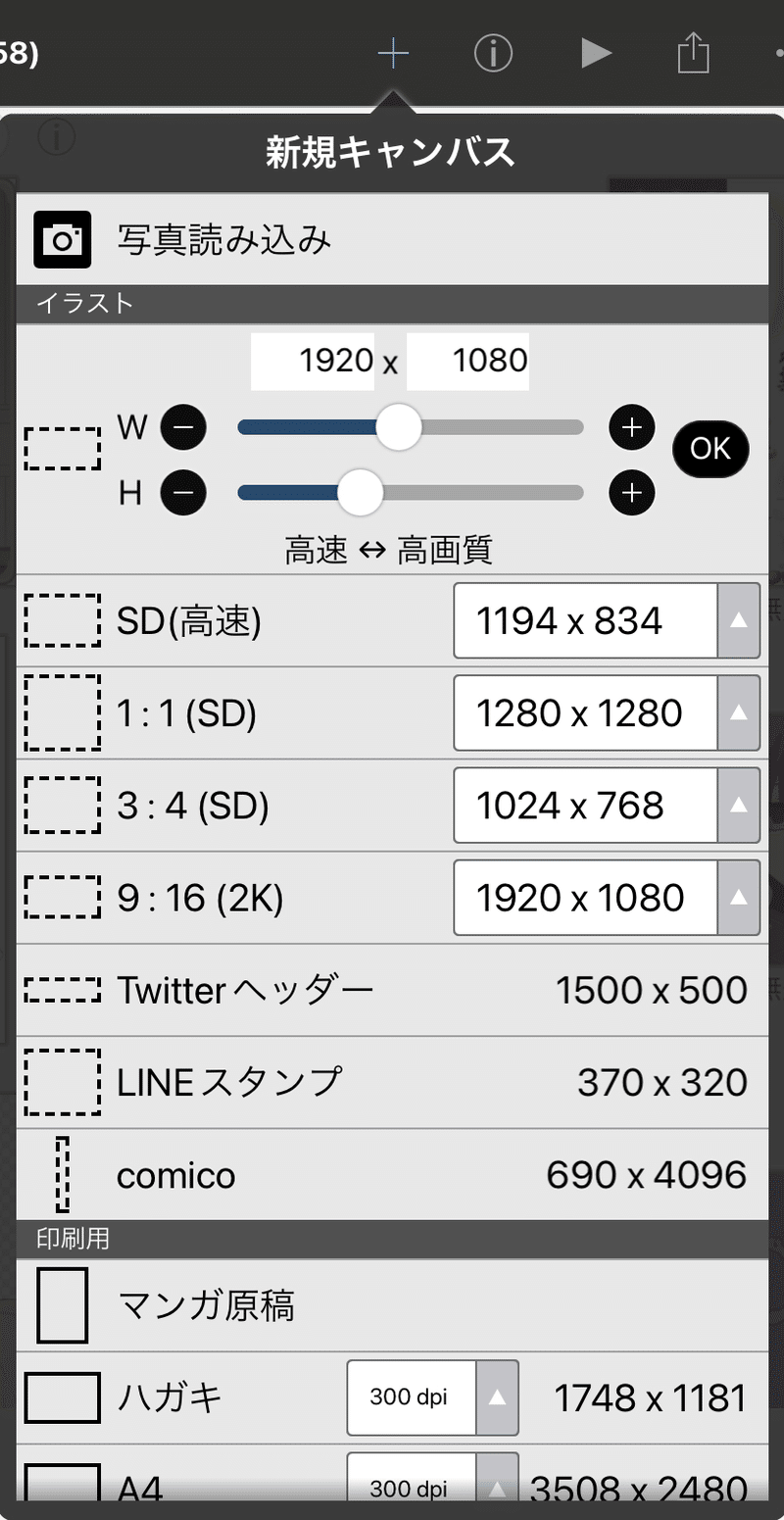
Task: Open the info icon in toolbar
Action: [493, 53]
